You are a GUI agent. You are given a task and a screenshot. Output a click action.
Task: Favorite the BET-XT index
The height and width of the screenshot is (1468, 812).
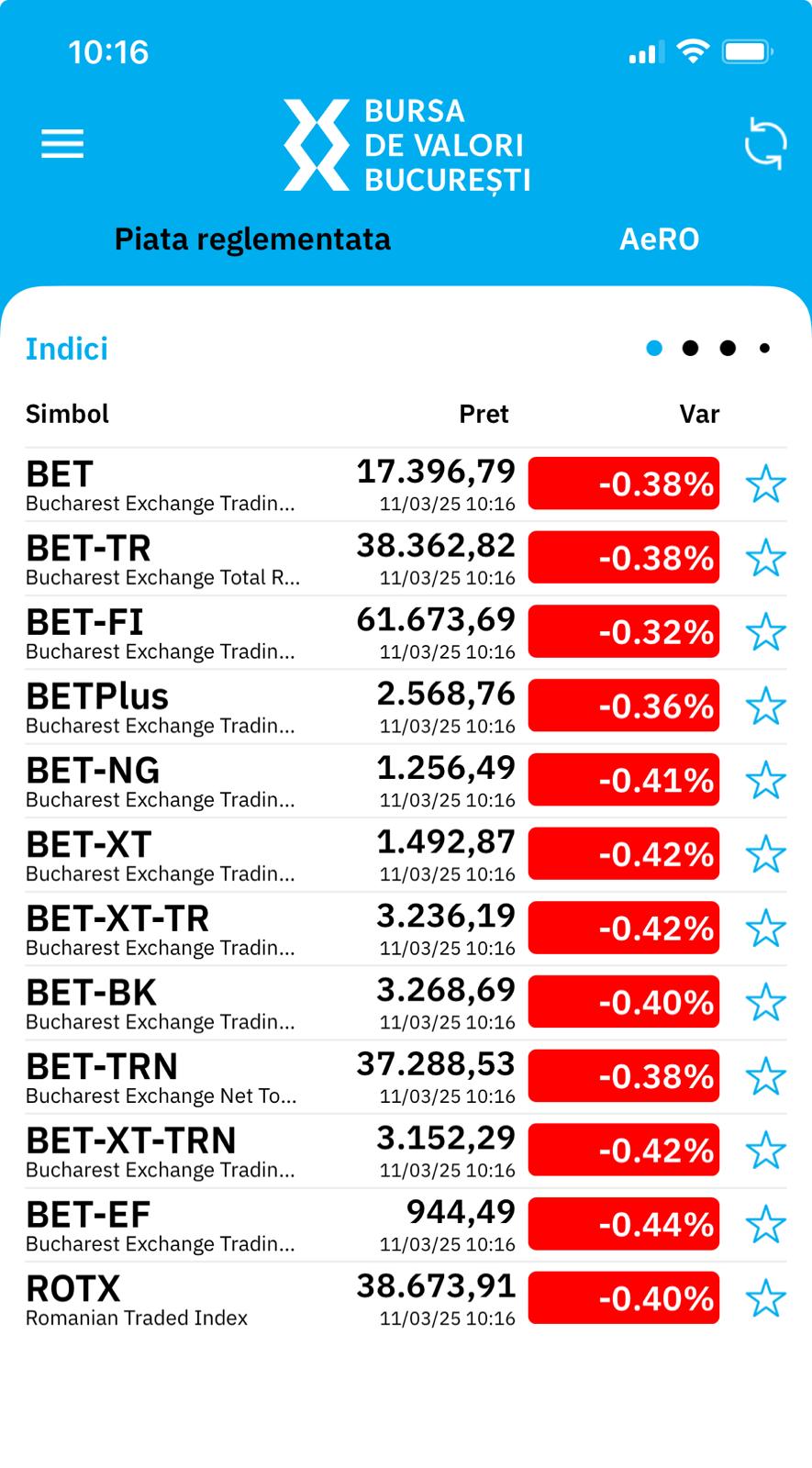pyautogui.click(x=765, y=855)
